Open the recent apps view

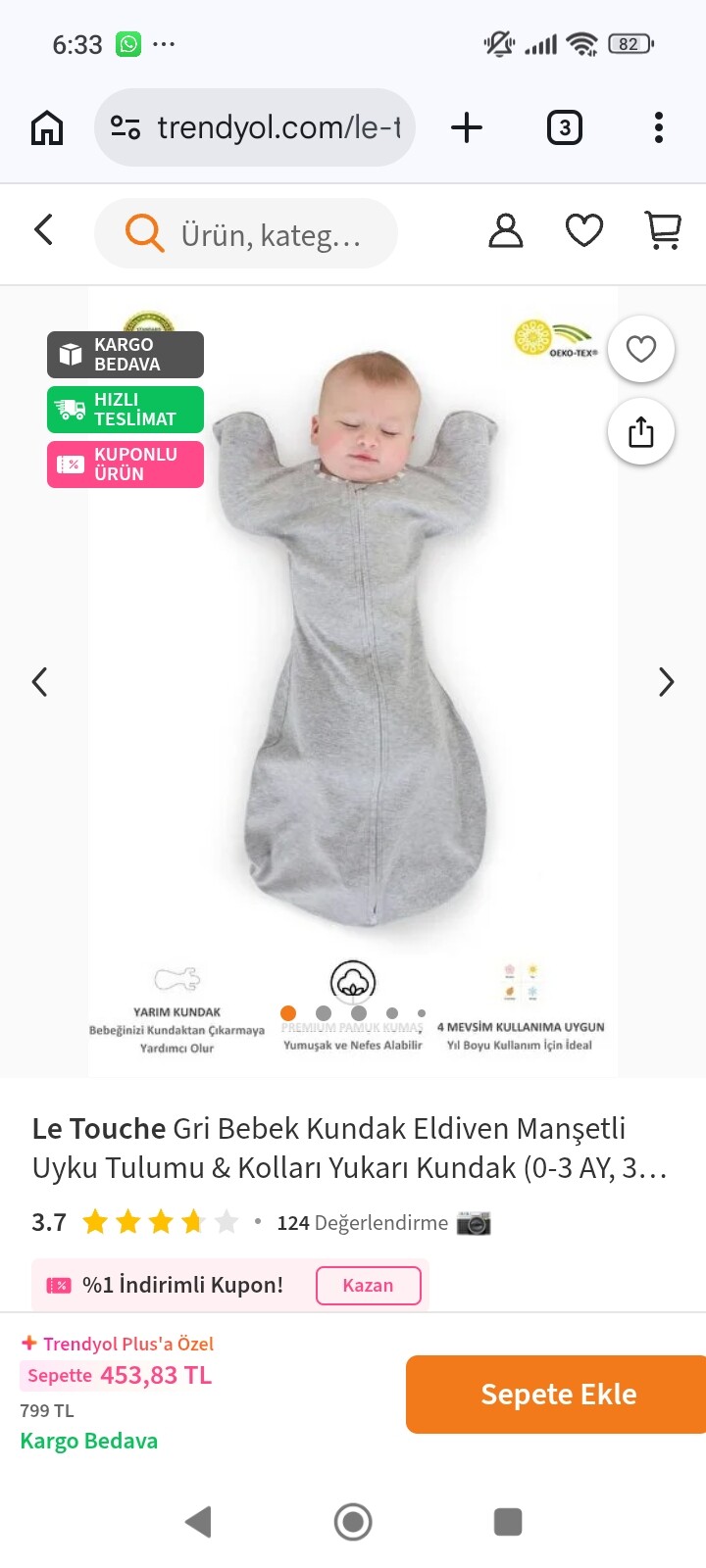pyautogui.click(x=508, y=1522)
